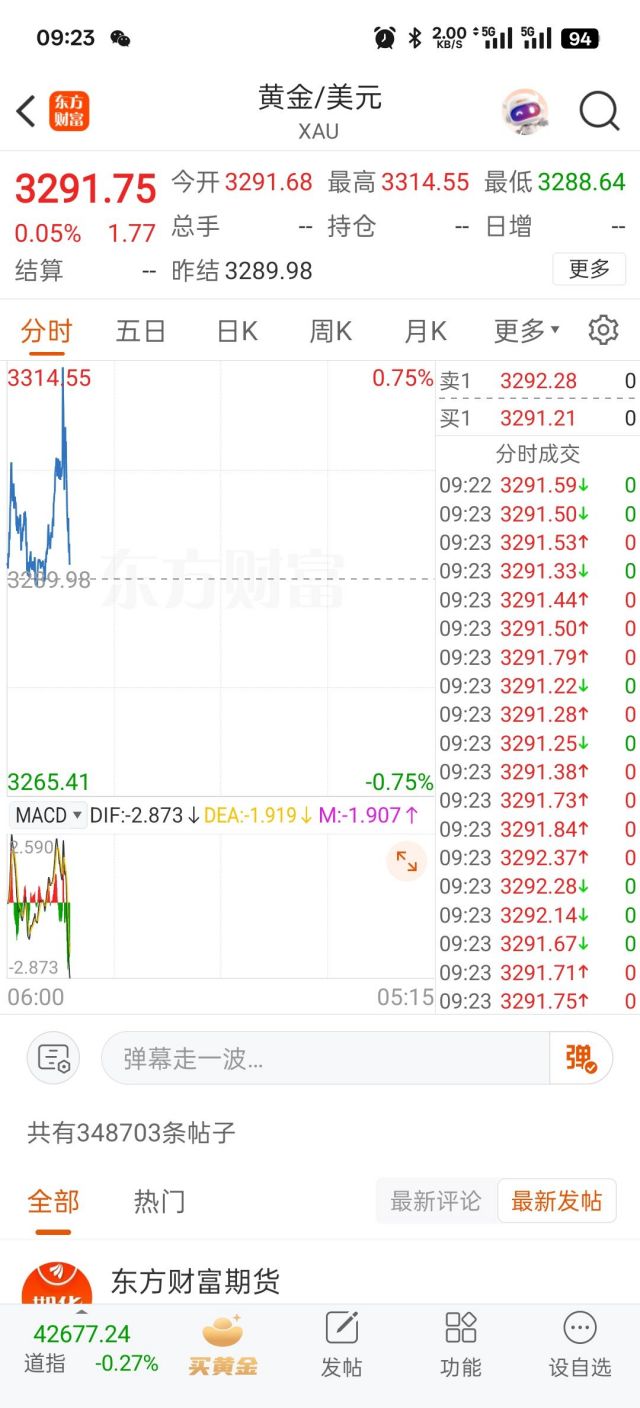This screenshot has width=640, height=1408.
Task: Switch to the 日K chart tab
Action: pyautogui.click(x=237, y=331)
